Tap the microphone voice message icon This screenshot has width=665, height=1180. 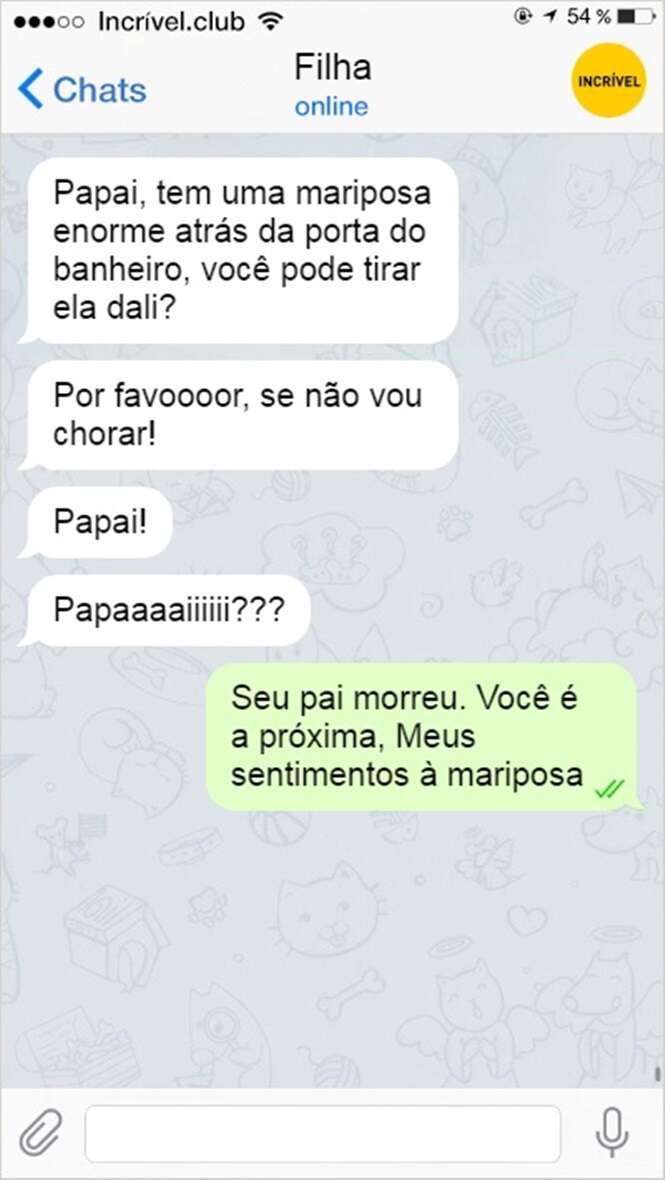611,1132
